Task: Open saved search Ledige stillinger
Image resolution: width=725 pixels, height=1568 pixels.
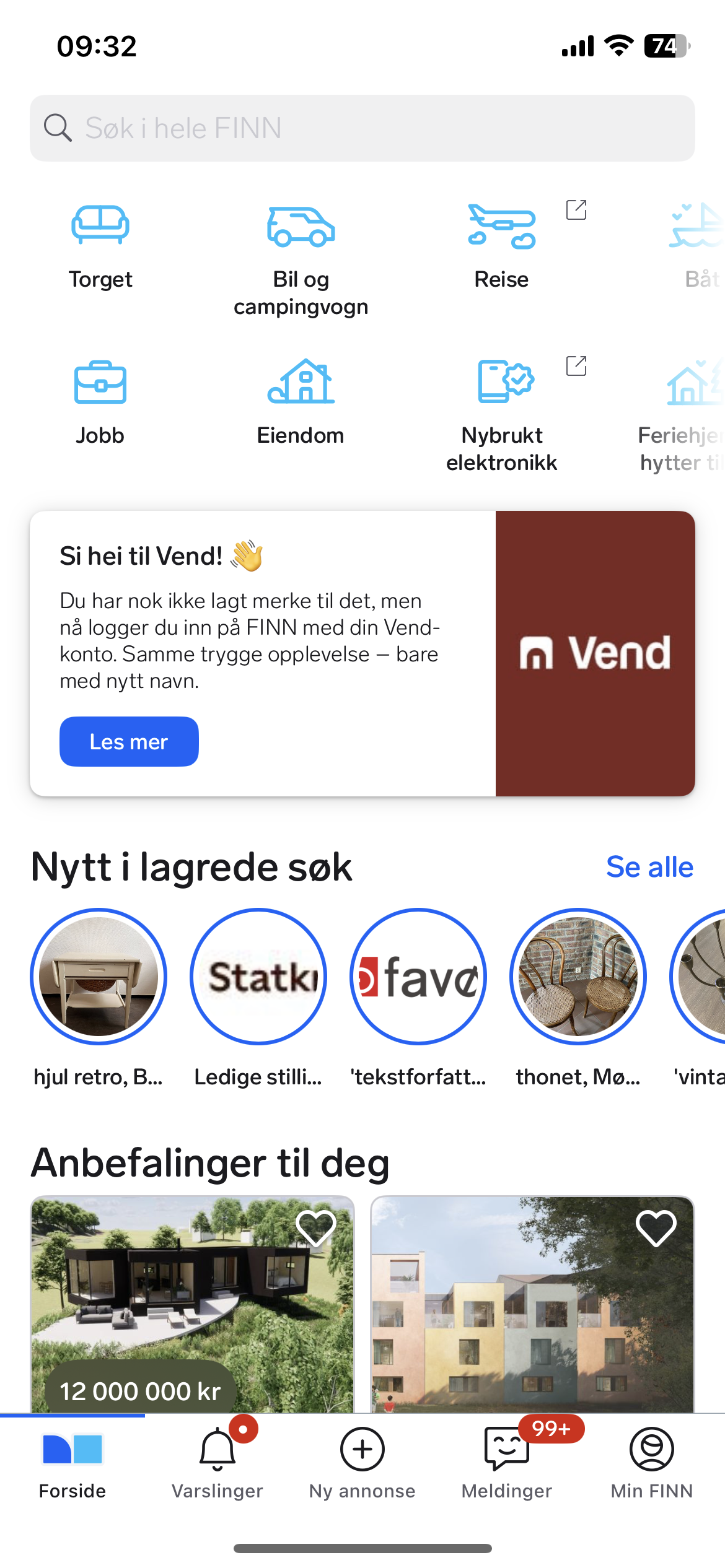Action: tap(258, 977)
